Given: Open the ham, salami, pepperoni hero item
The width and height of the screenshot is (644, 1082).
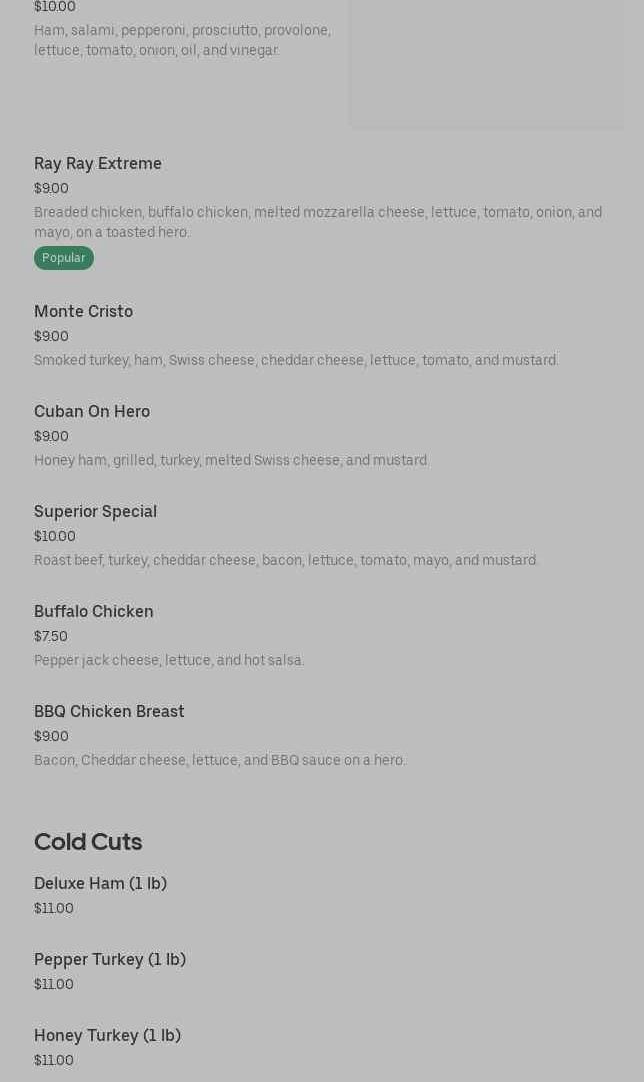Looking at the screenshot, I should point(182,40).
